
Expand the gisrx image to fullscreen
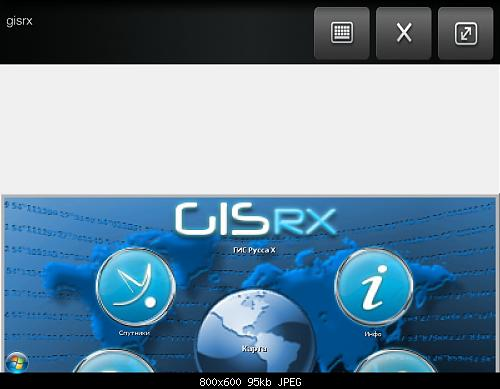(466, 33)
